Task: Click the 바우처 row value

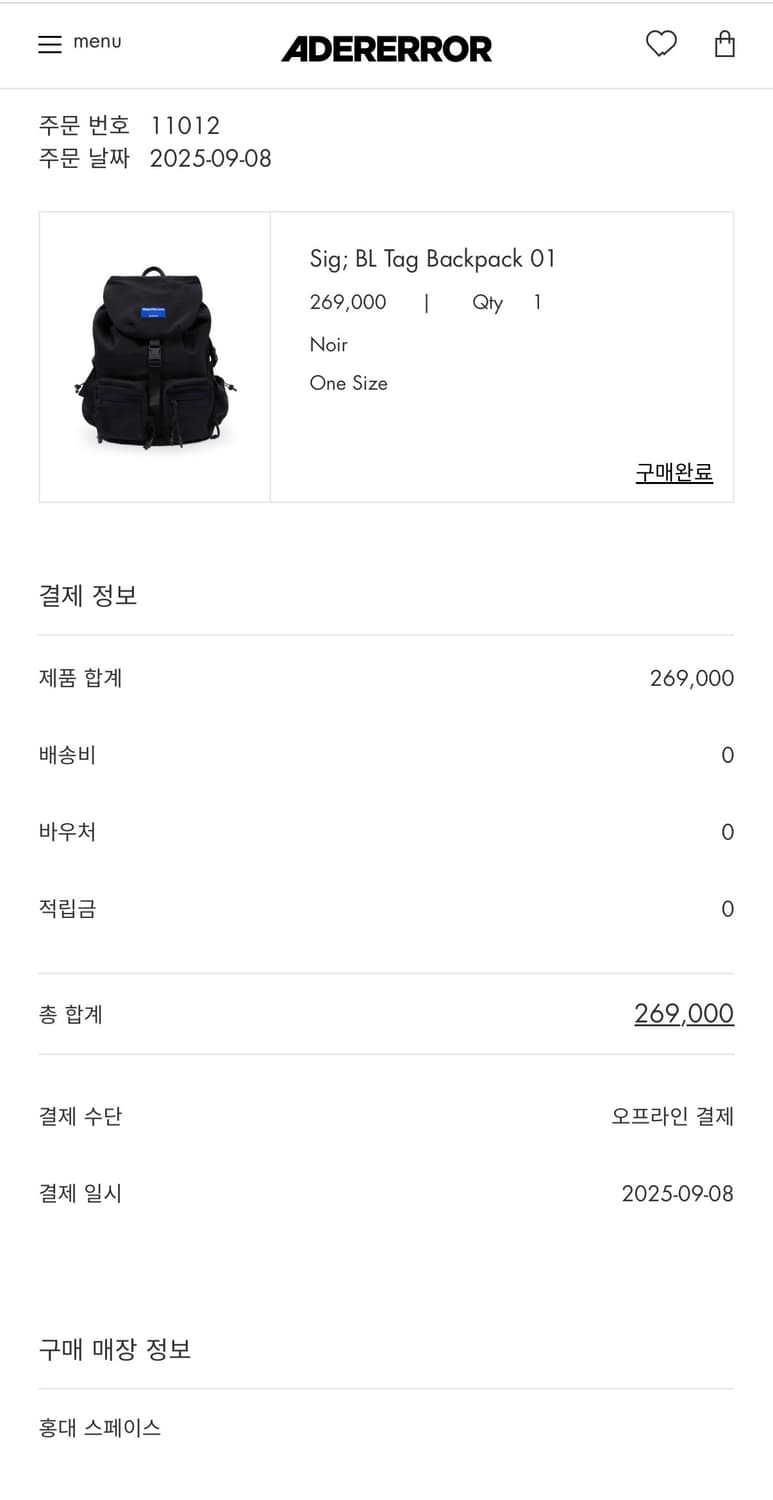Action: [x=727, y=831]
